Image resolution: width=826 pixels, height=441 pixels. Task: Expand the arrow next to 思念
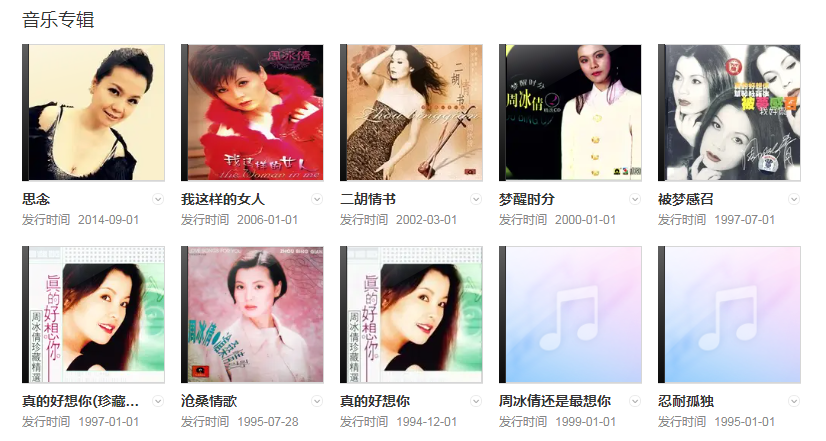pos(158,199)
